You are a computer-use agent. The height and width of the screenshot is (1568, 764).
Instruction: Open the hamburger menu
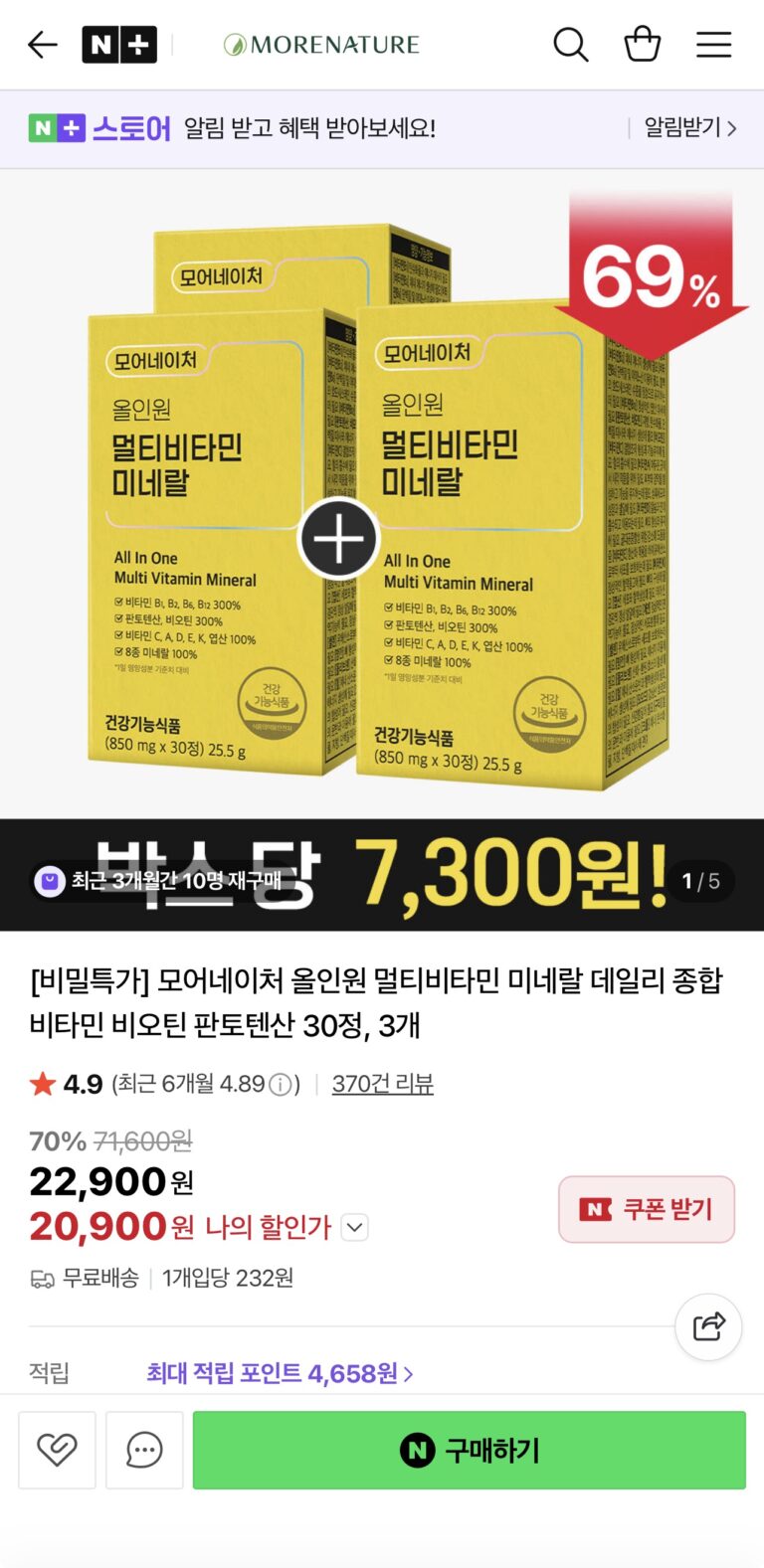point(713,45)
